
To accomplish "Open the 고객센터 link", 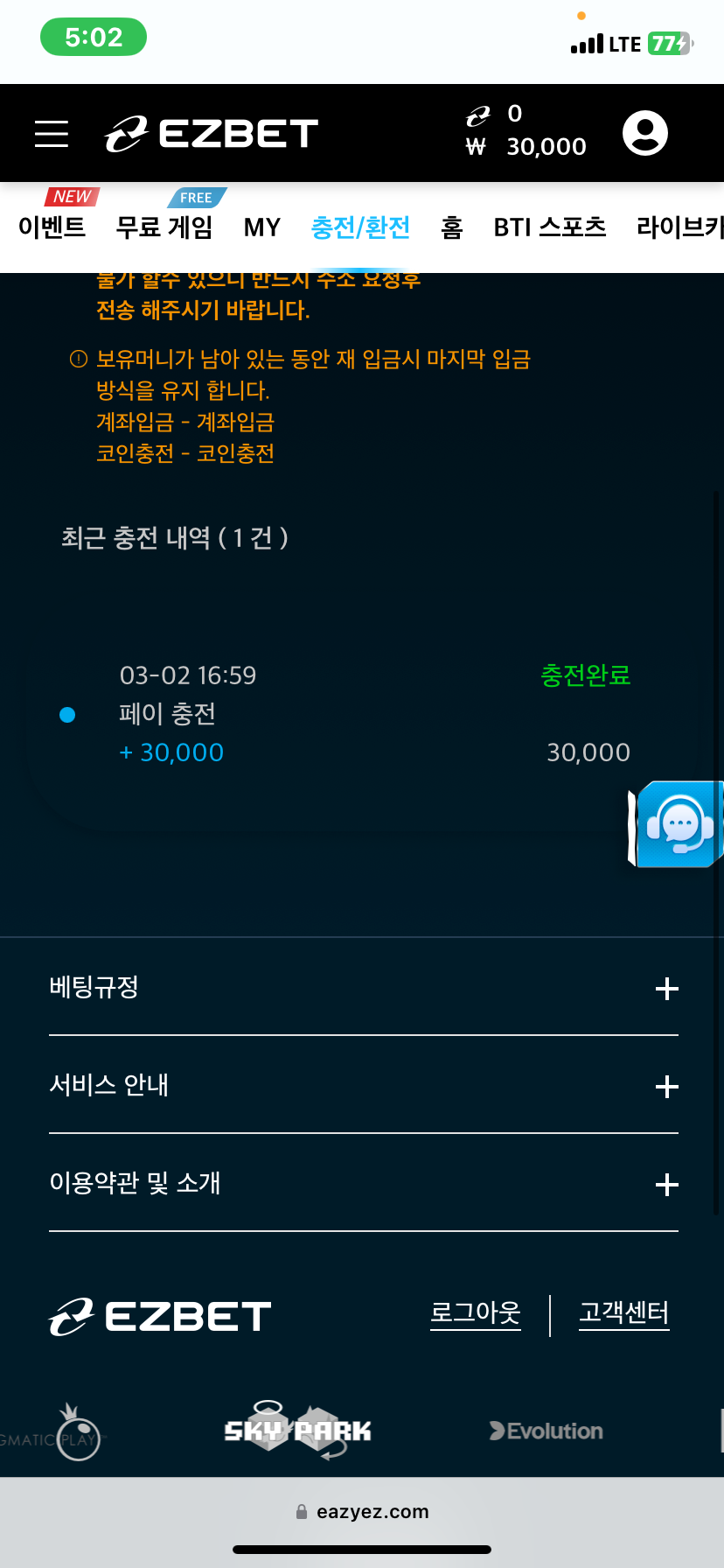I will tap(624, 1312).
